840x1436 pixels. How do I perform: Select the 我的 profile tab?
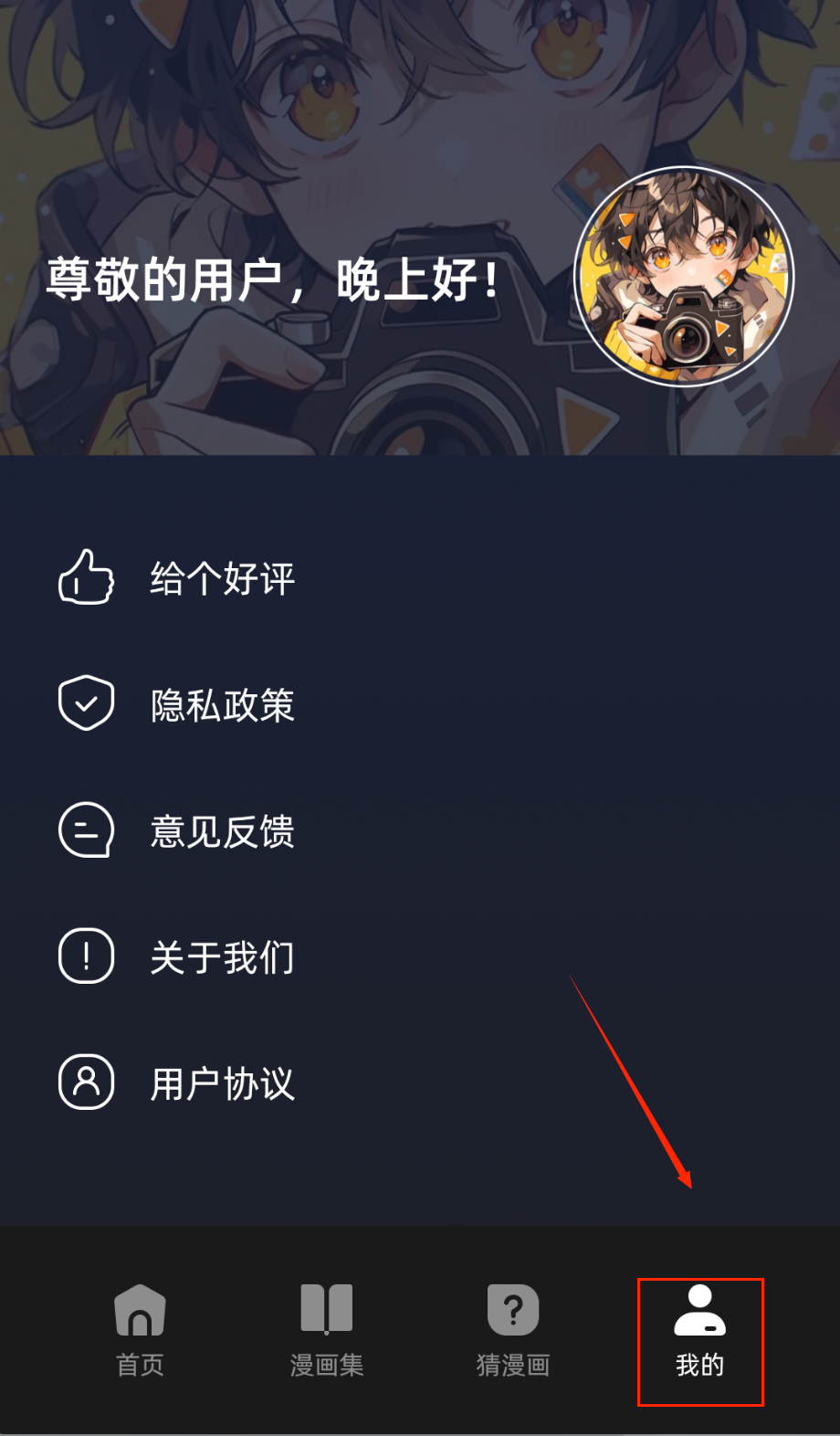699,1330
